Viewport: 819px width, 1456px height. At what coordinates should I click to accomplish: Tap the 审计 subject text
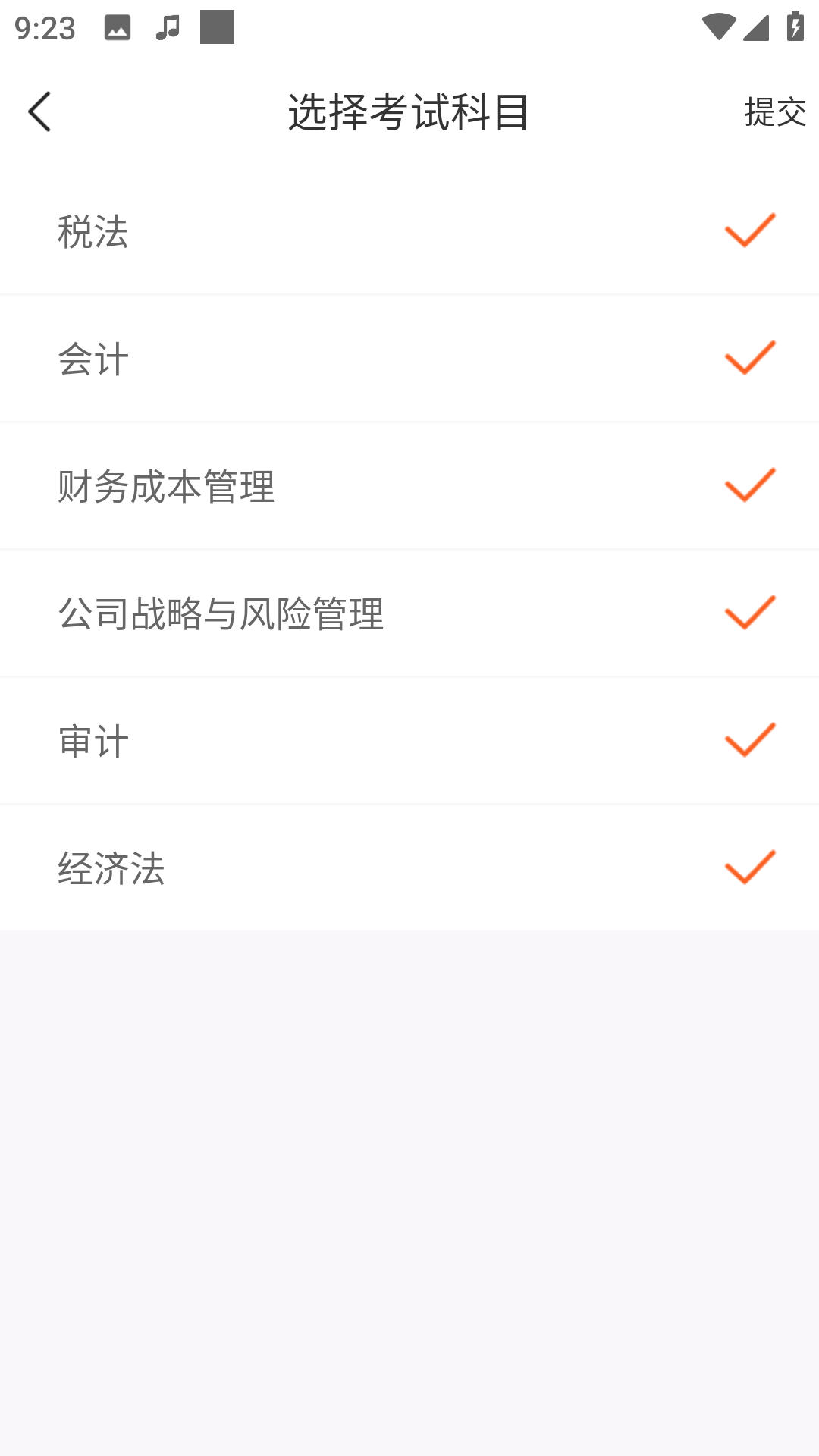(x=94, y=739)
